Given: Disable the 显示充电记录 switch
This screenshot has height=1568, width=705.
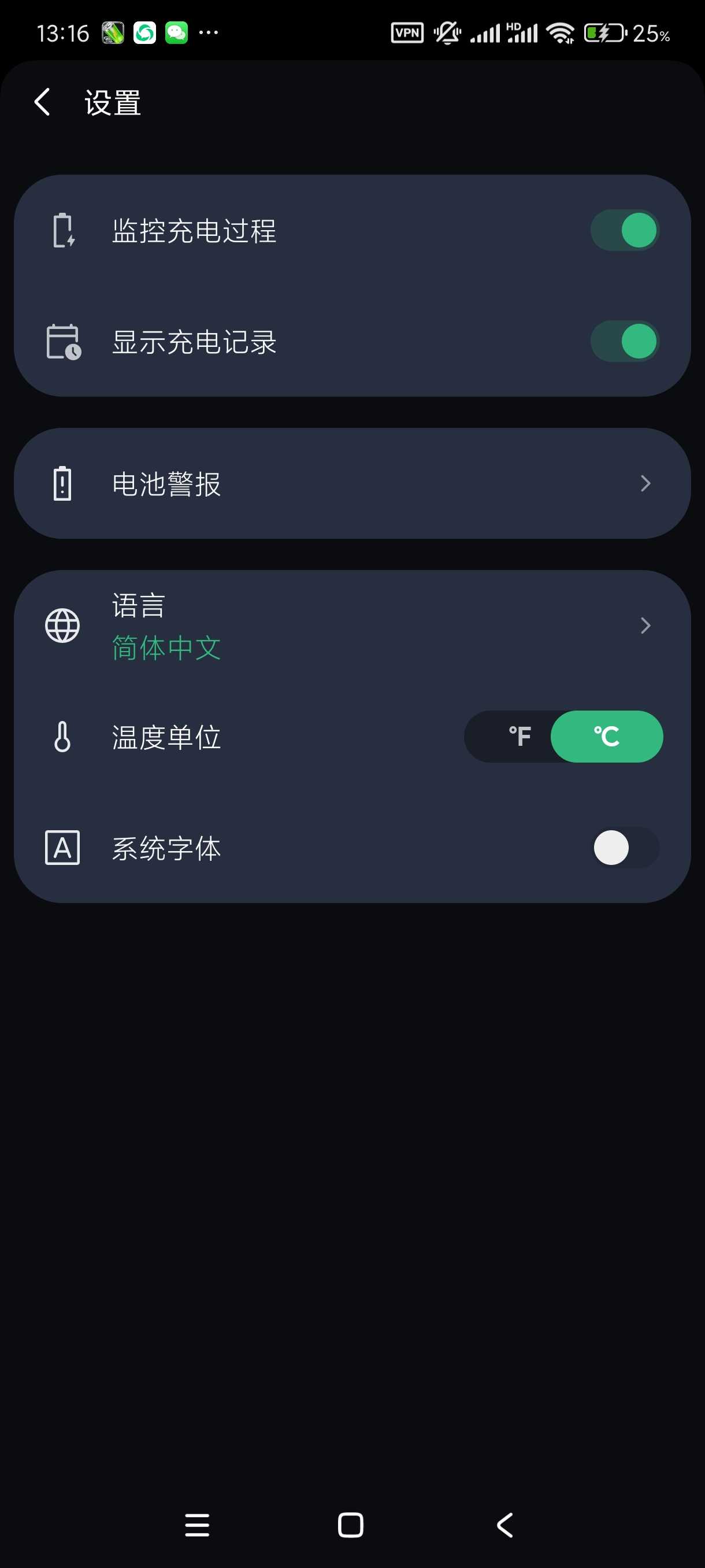Looking at the screenshot, I should (x=625, y=342).
